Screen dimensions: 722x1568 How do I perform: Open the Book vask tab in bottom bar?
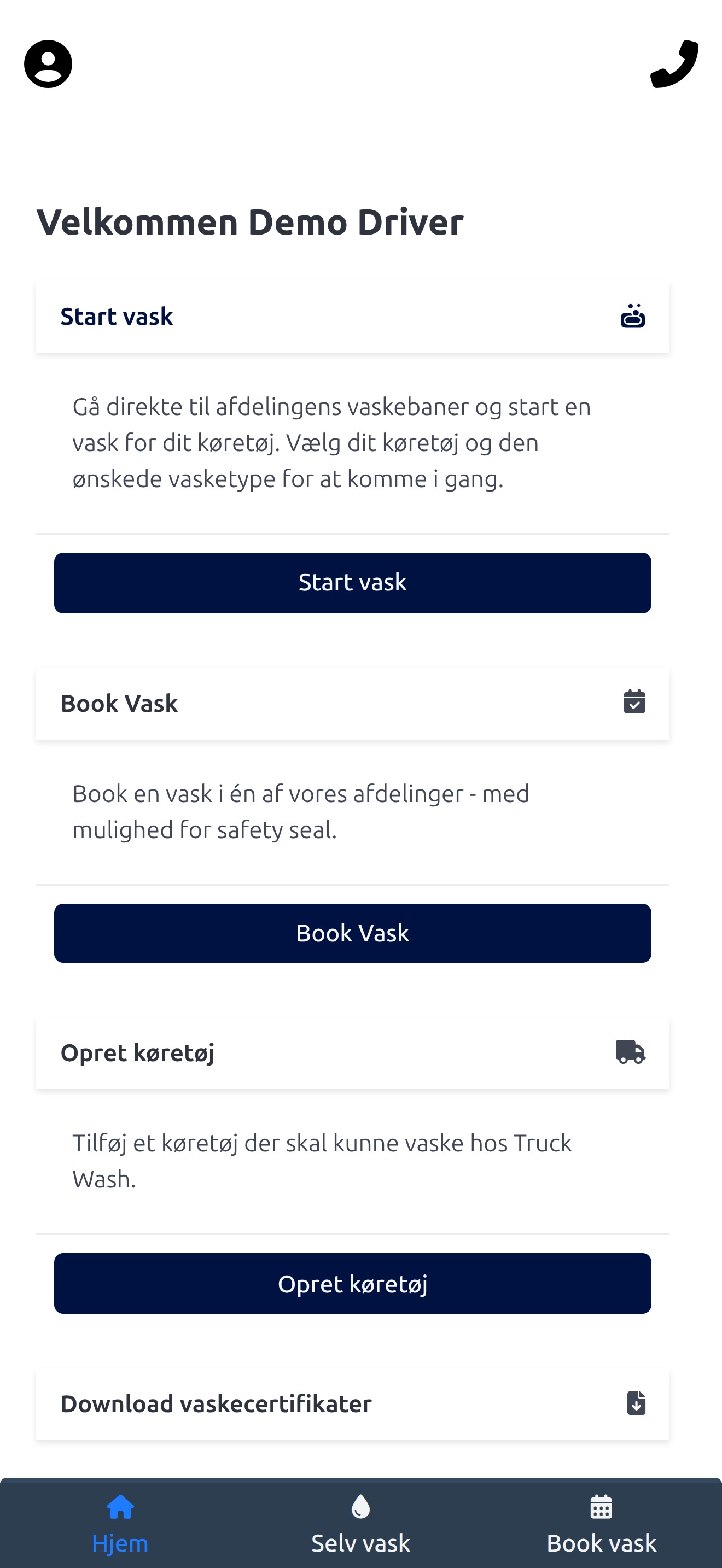point(601,1524)
